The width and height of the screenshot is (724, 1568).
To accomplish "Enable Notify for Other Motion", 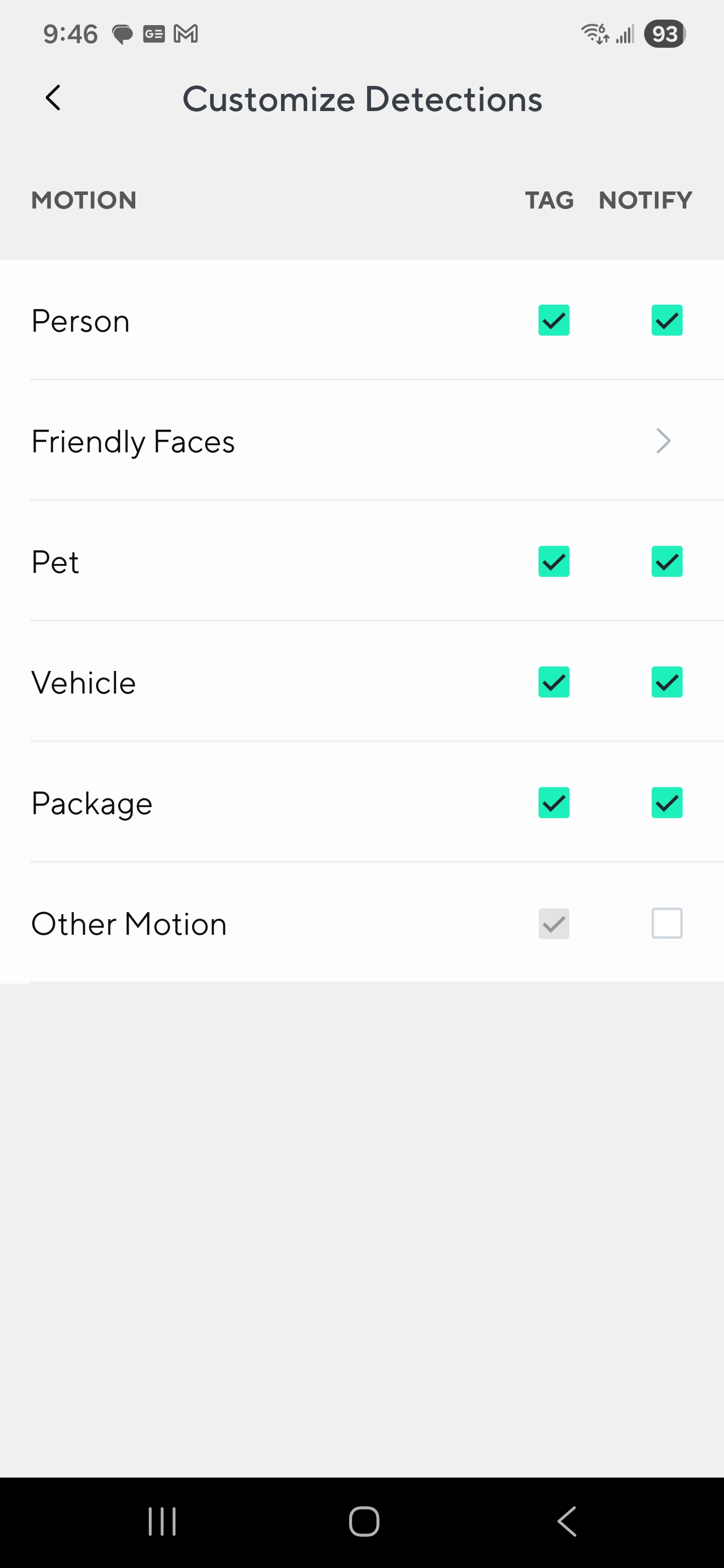I will (667, 923).
